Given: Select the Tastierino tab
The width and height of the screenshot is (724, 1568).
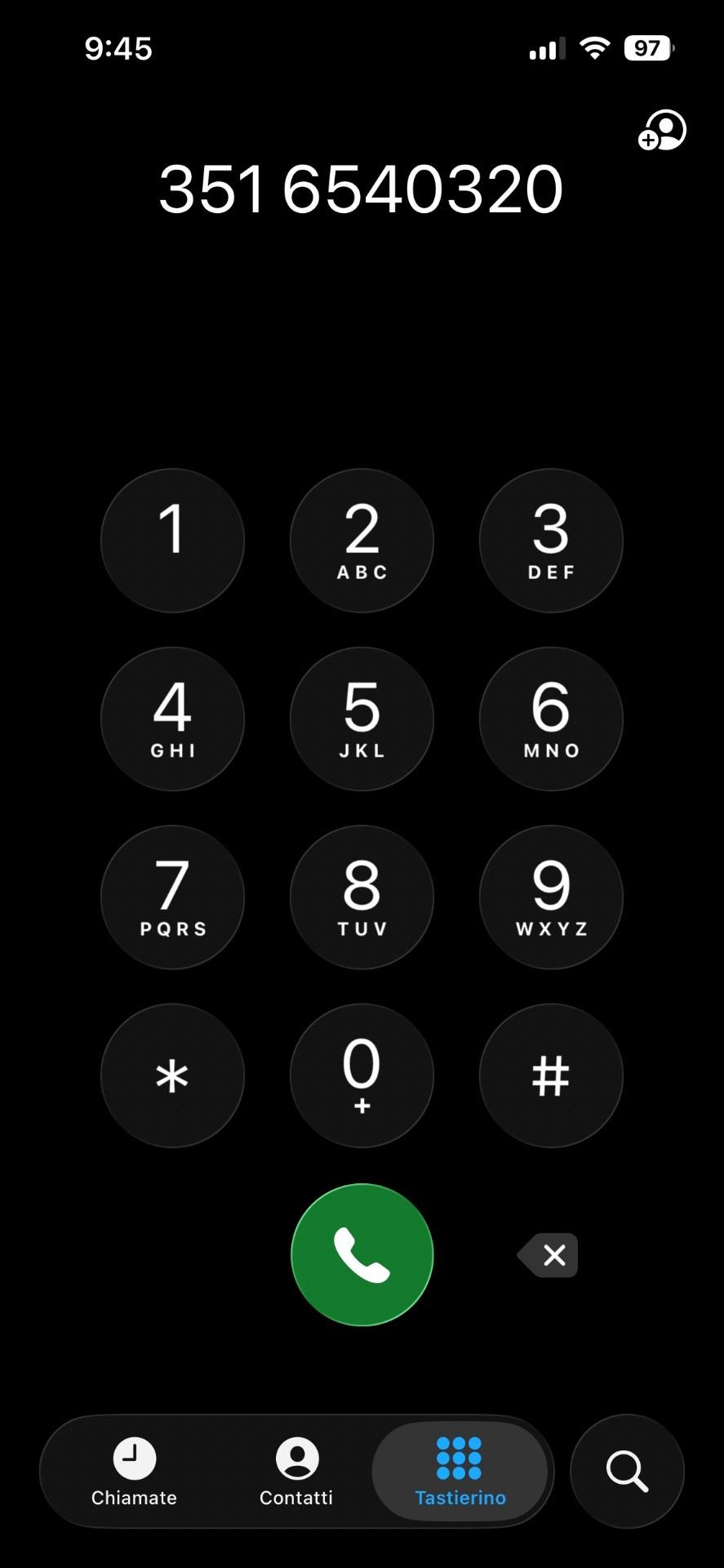Looking at the screenshot, I should (460, 1471).
